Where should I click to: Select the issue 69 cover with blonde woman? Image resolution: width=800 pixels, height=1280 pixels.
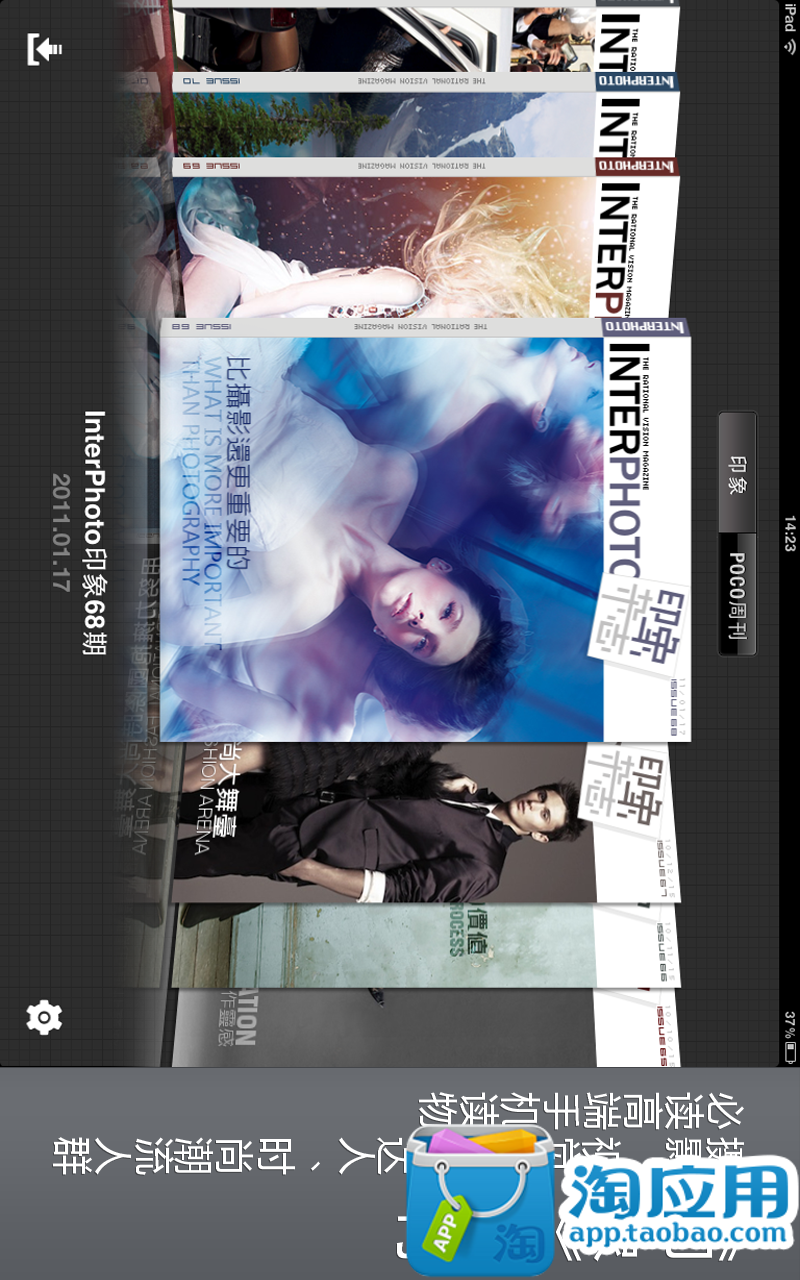click(x=425, y=247)
